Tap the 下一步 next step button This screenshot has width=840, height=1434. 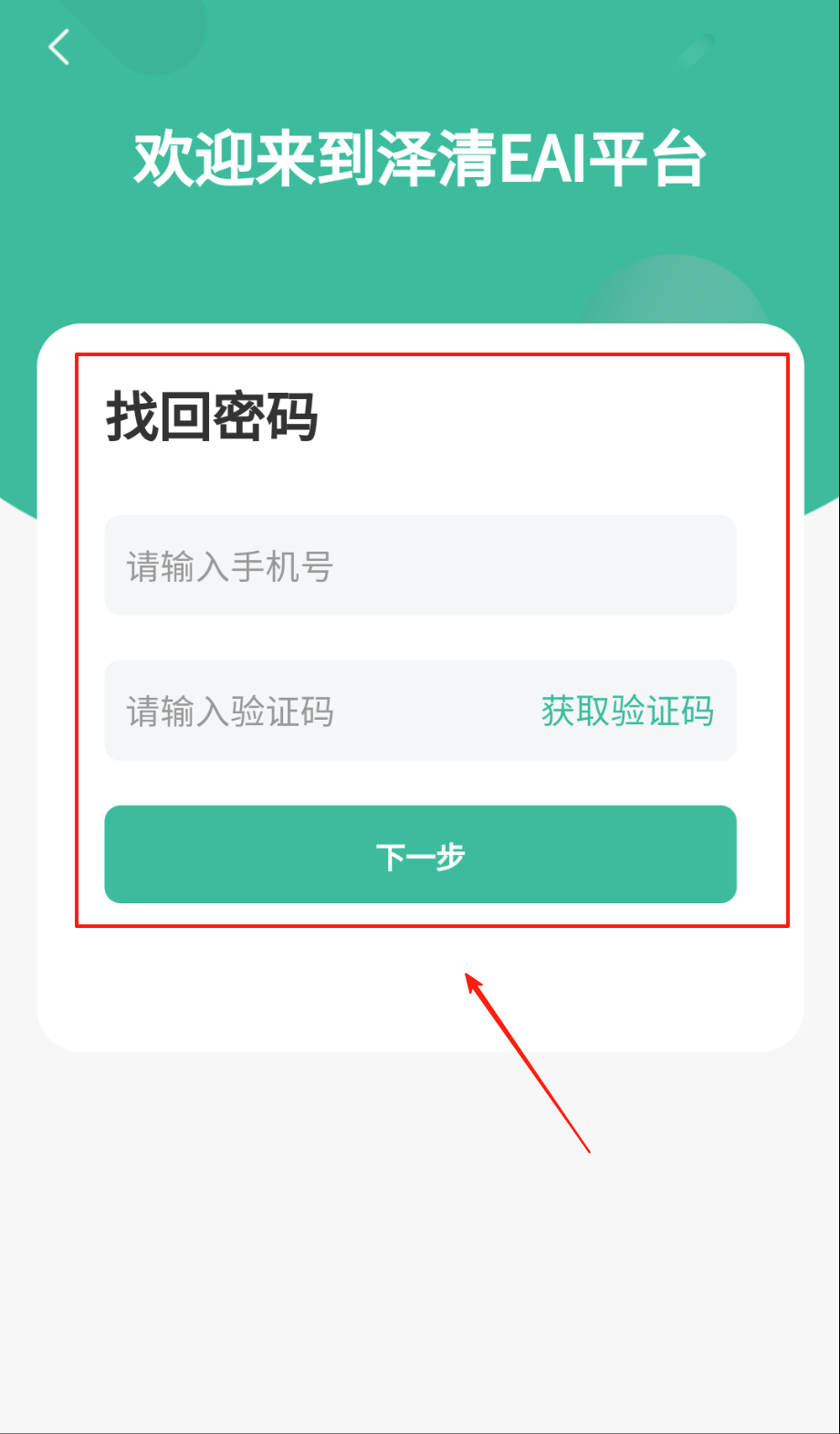(x=420, y=855)
